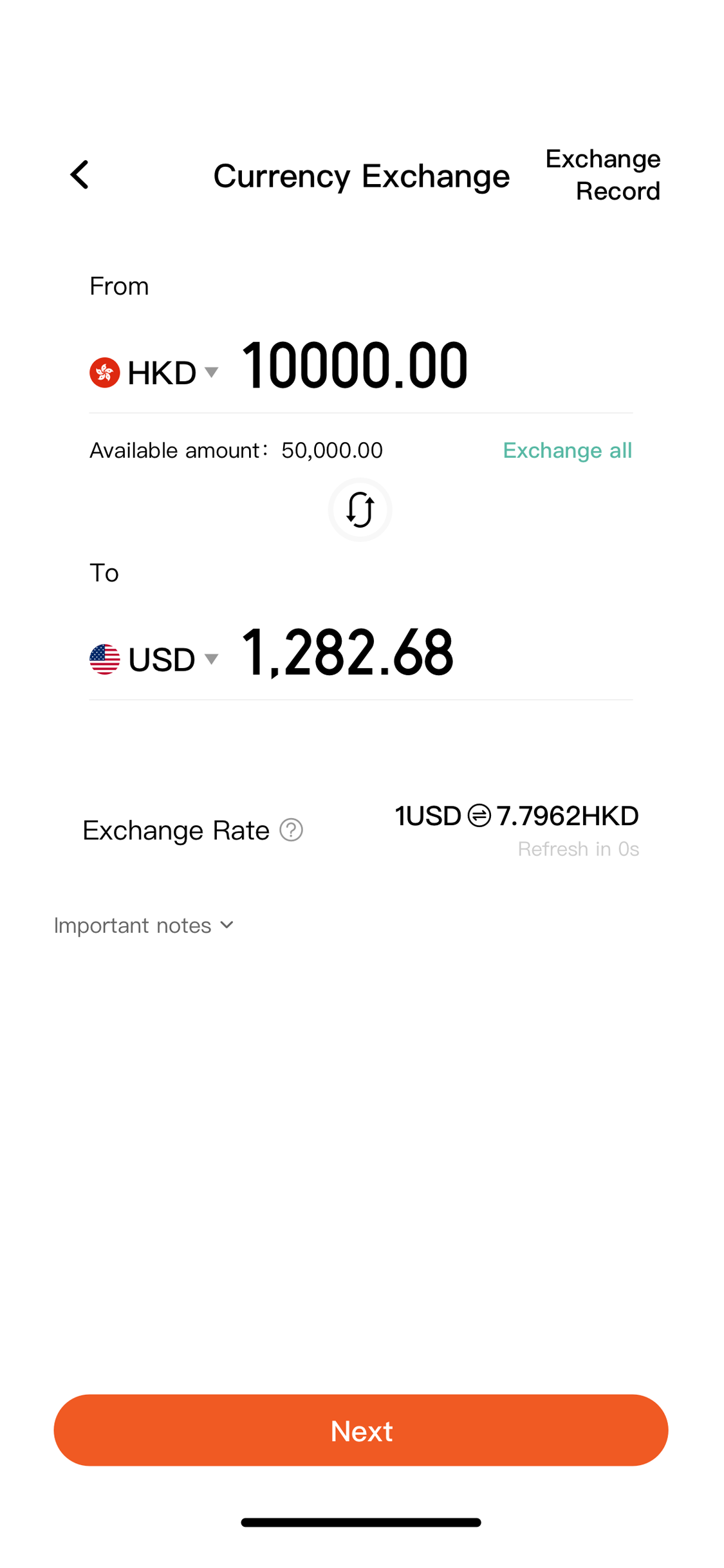The width and height of the screenshot is (724, 1568).
Task: Tap Exchange all
Action: pyautogui.click(x=567, y=451)
